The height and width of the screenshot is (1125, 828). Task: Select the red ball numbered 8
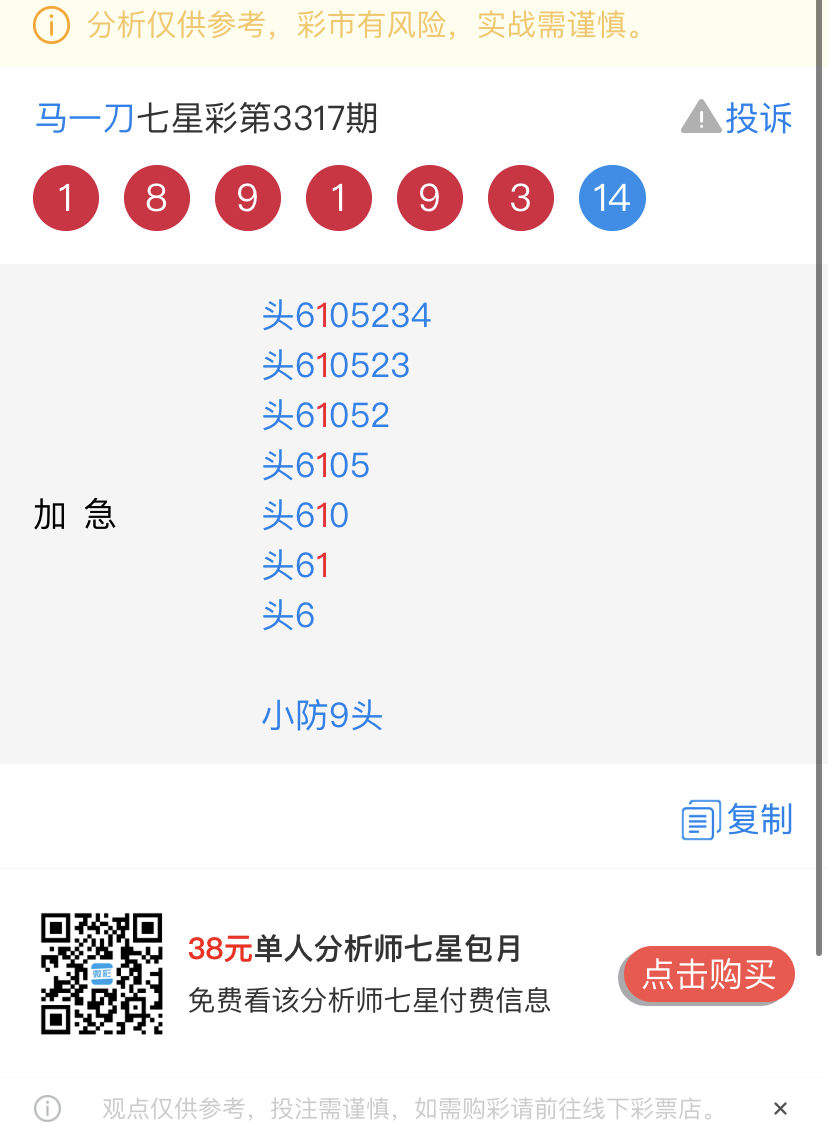click(157, 198)
